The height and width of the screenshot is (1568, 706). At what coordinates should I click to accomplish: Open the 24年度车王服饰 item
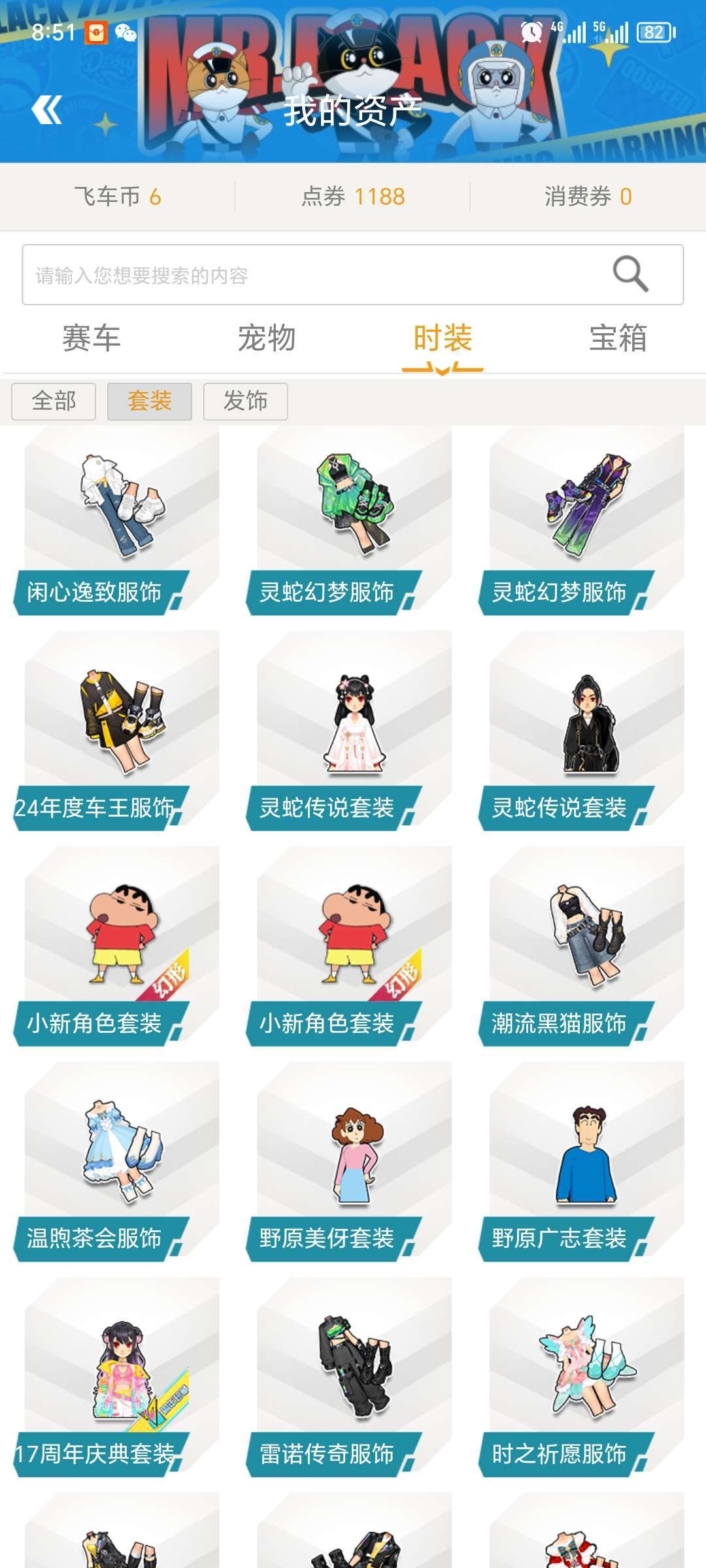click(118, 732)
